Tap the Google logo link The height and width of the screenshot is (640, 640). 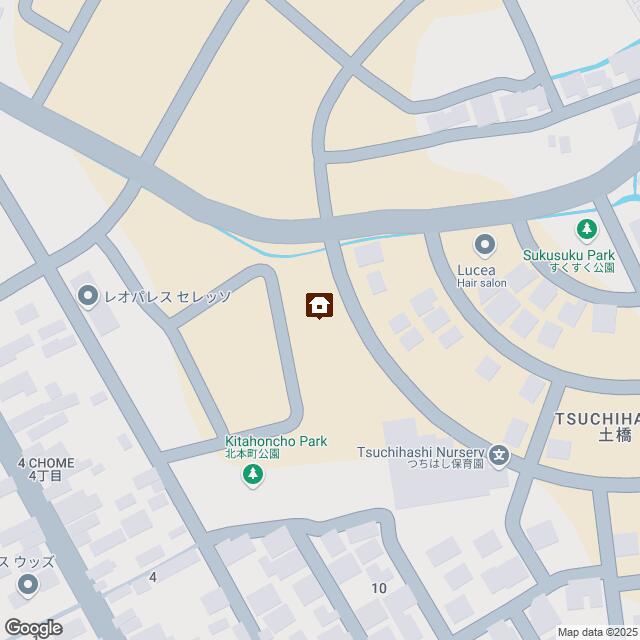[x=32, y=628]
